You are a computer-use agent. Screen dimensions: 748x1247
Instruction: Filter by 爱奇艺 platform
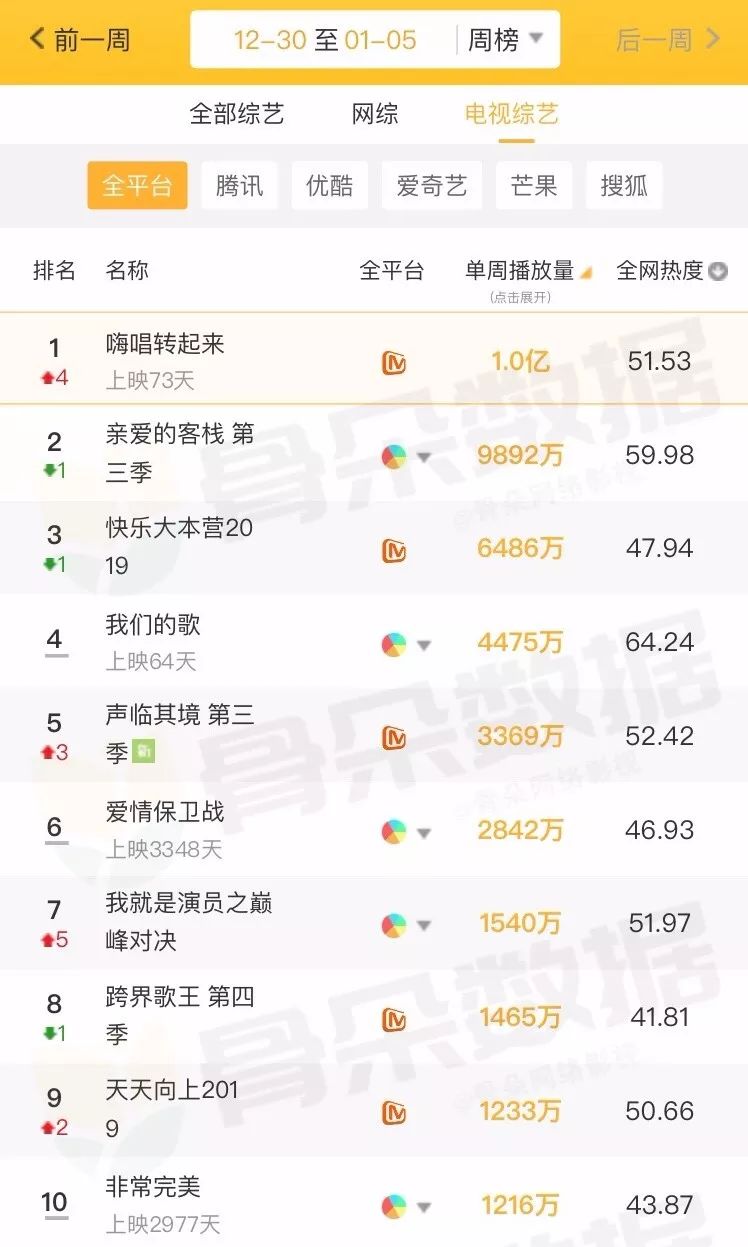[x=431, y=186]
